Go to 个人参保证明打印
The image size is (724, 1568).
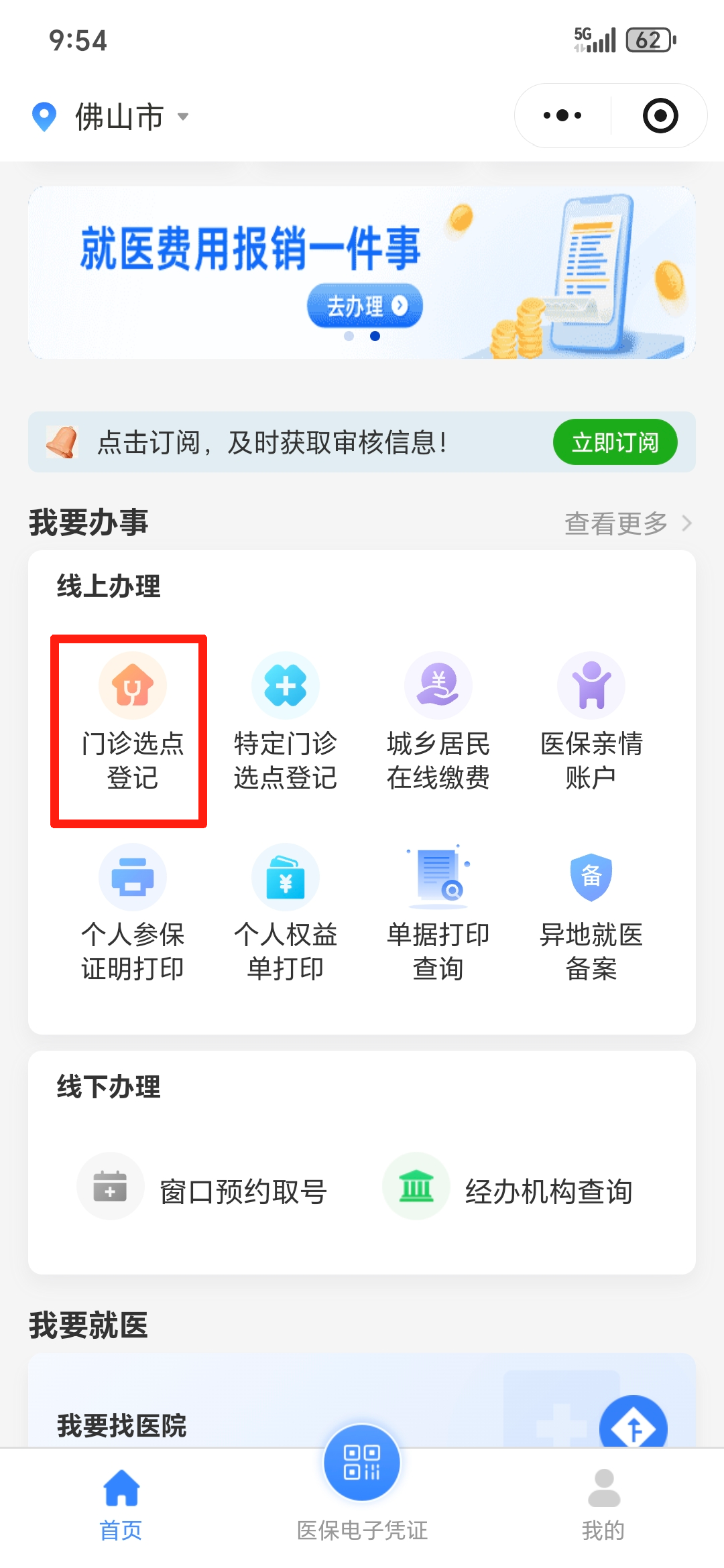(x=132, y=915)
